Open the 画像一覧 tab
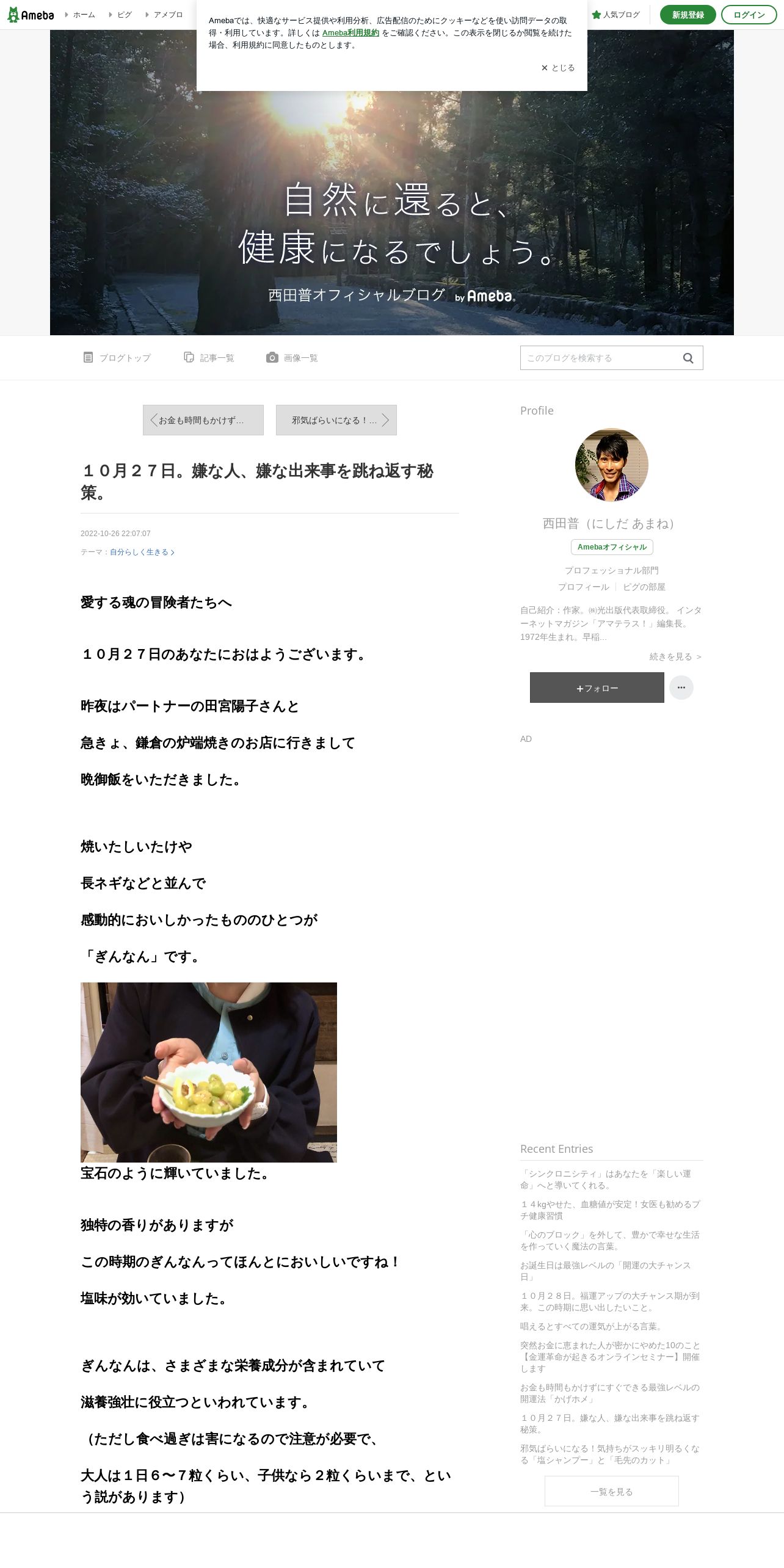 coord(292,358)
